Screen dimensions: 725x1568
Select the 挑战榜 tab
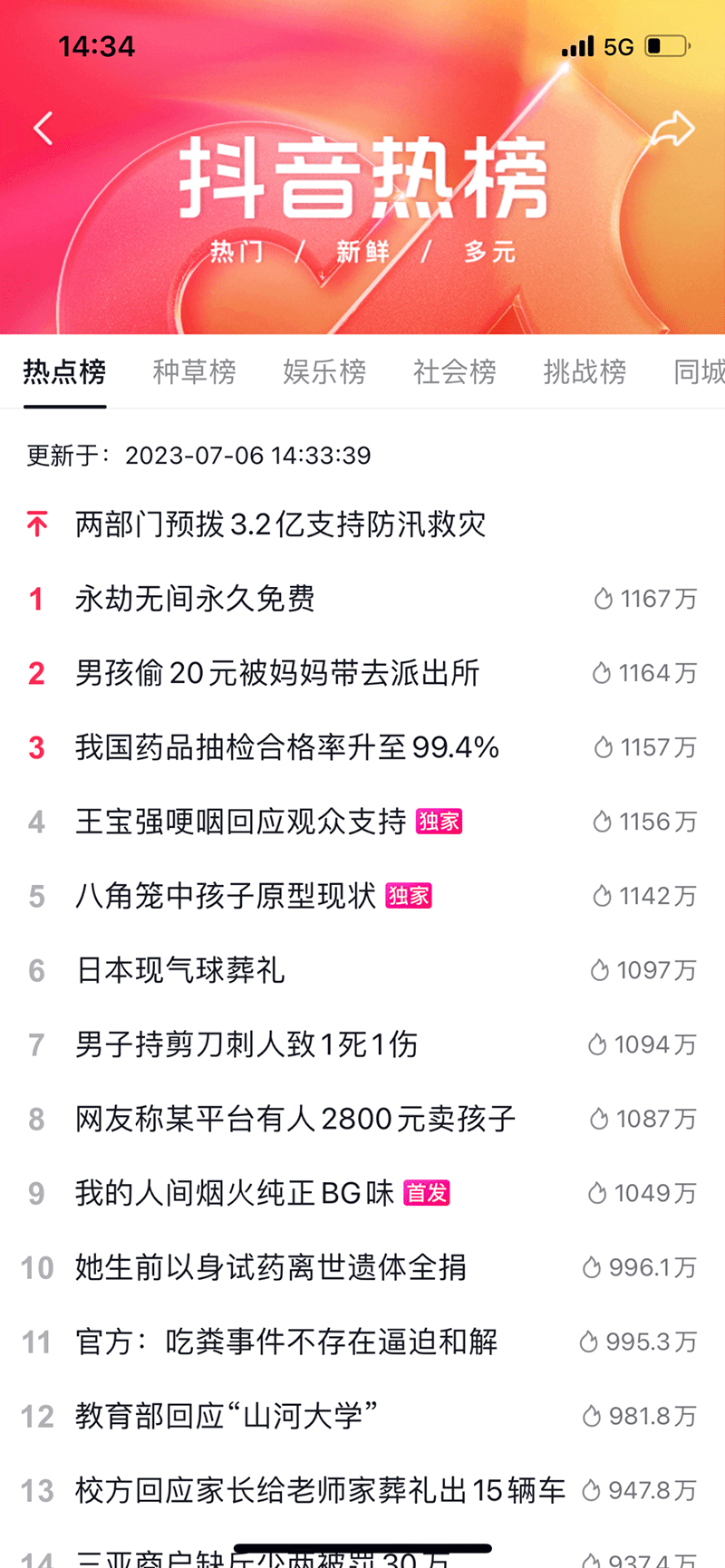pos(585,371)
